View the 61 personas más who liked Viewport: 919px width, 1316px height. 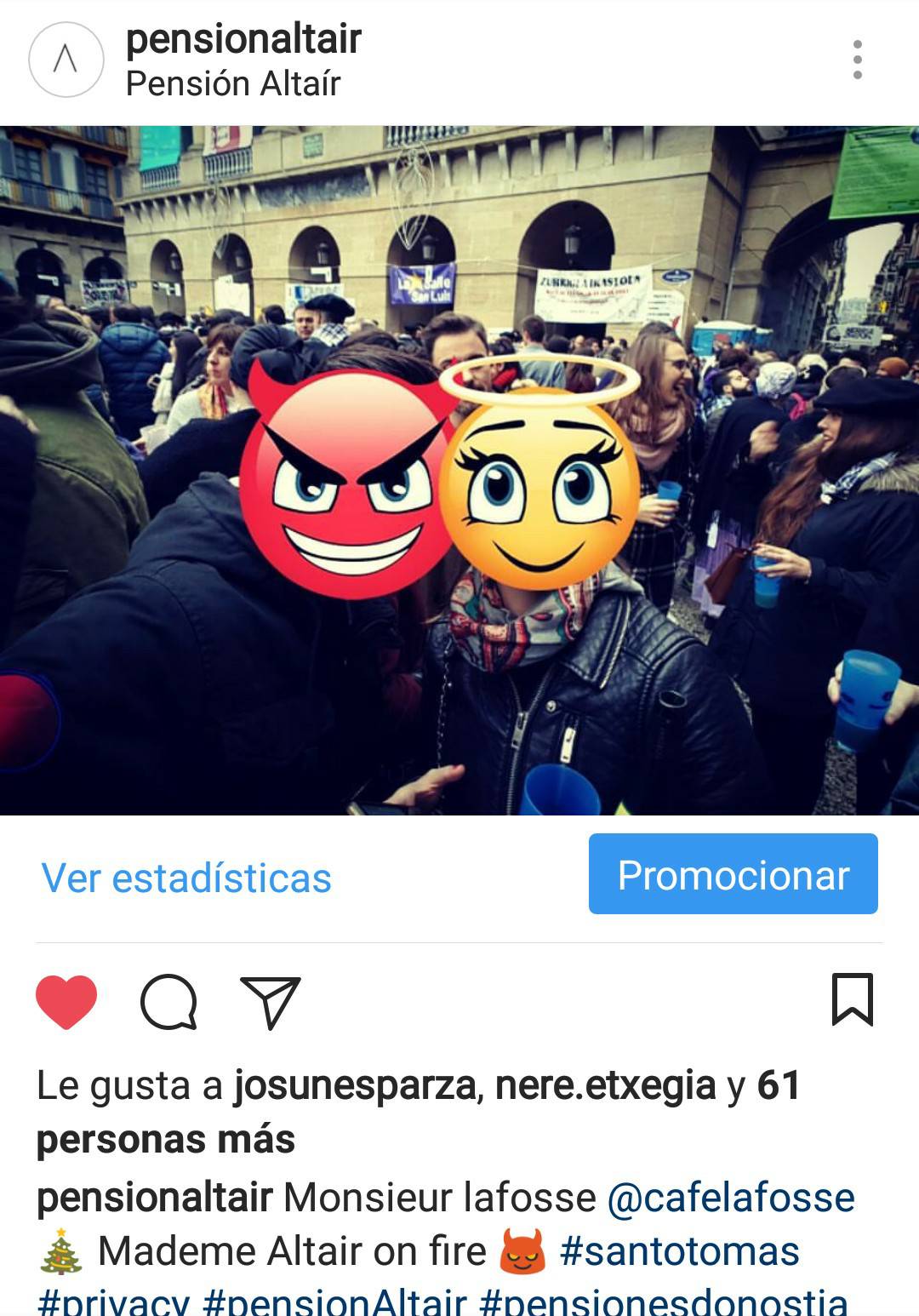click(x=165, y=1139)
